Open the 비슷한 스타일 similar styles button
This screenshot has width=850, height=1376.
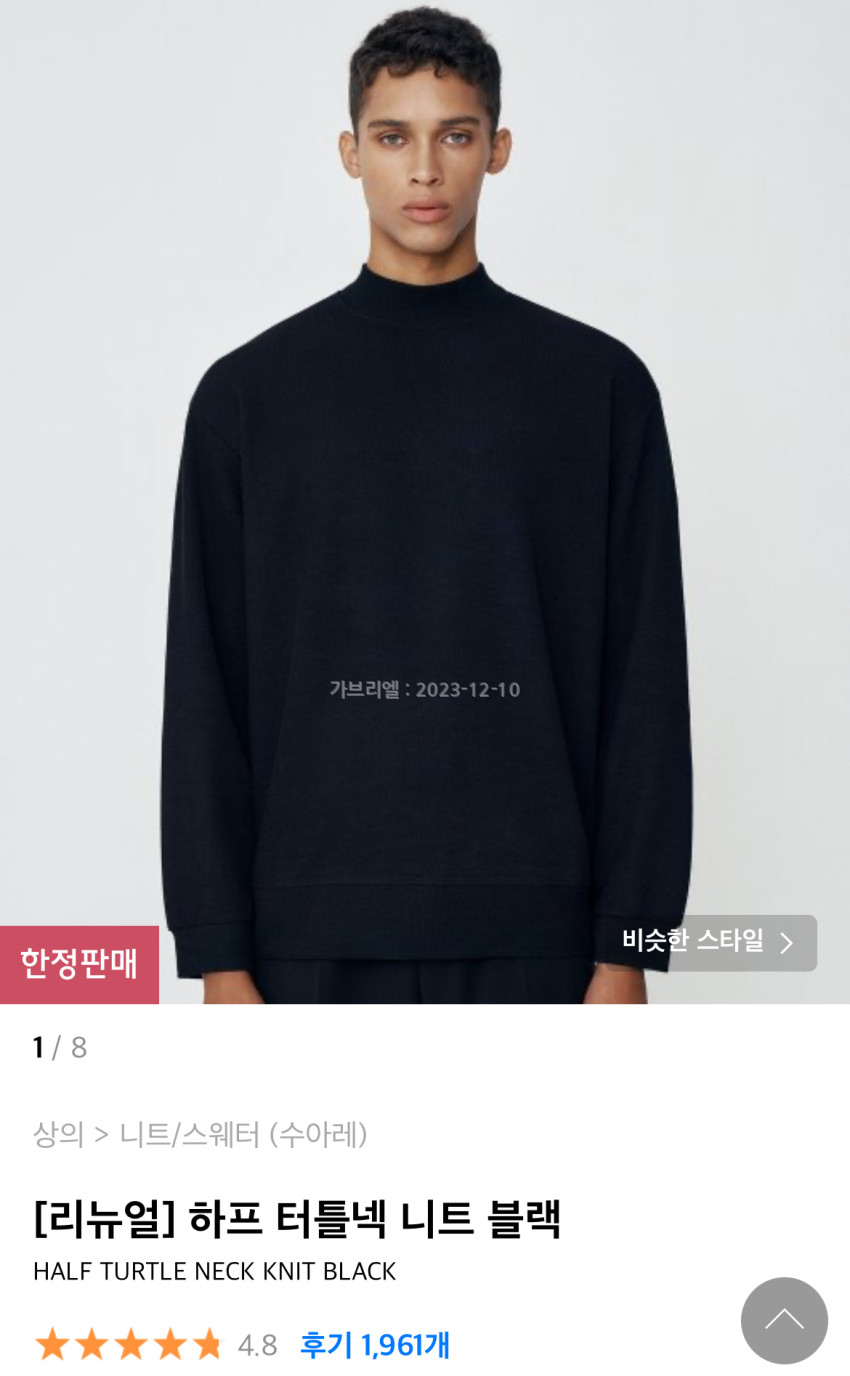click(708, 942)
